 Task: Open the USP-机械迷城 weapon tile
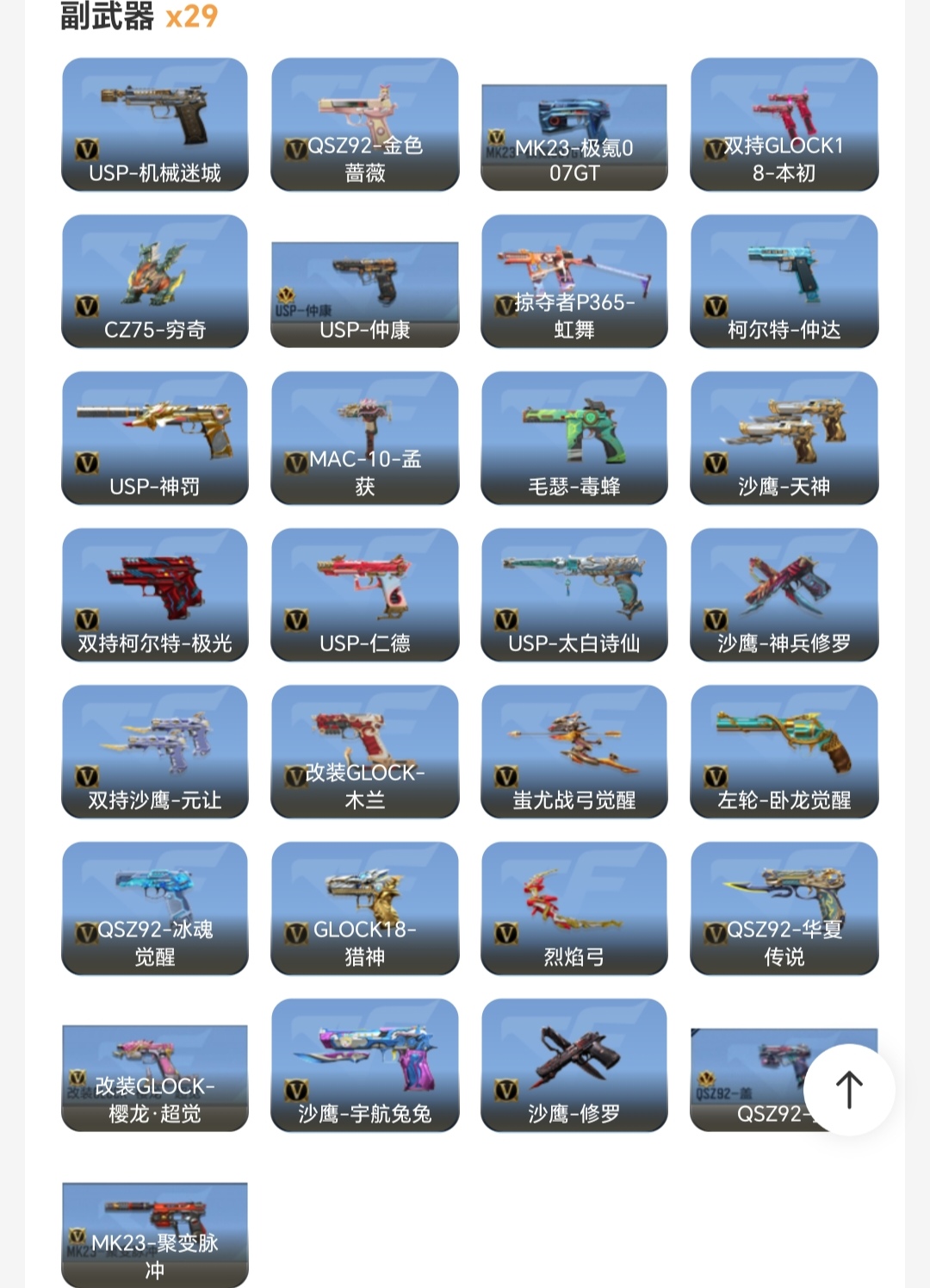tap(155, 124)
